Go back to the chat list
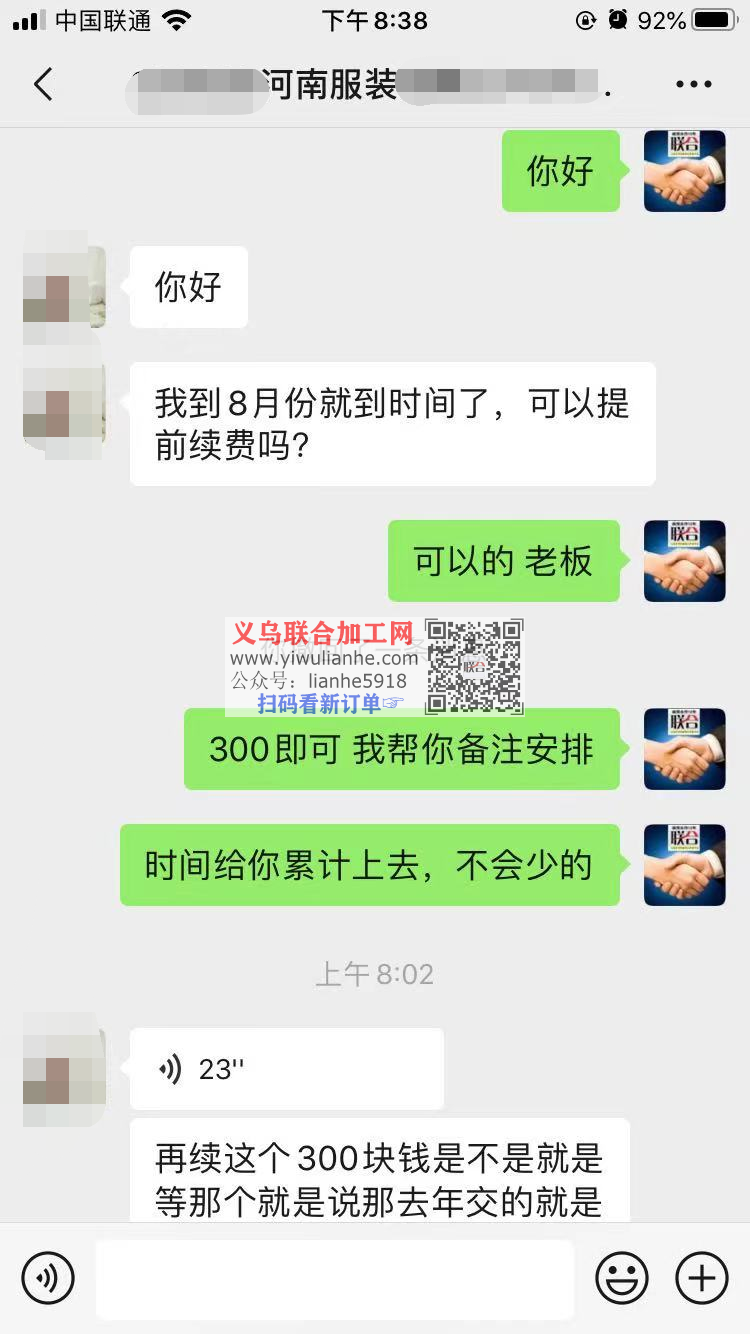Screen dimensions: 750x1334 point(43,85)
